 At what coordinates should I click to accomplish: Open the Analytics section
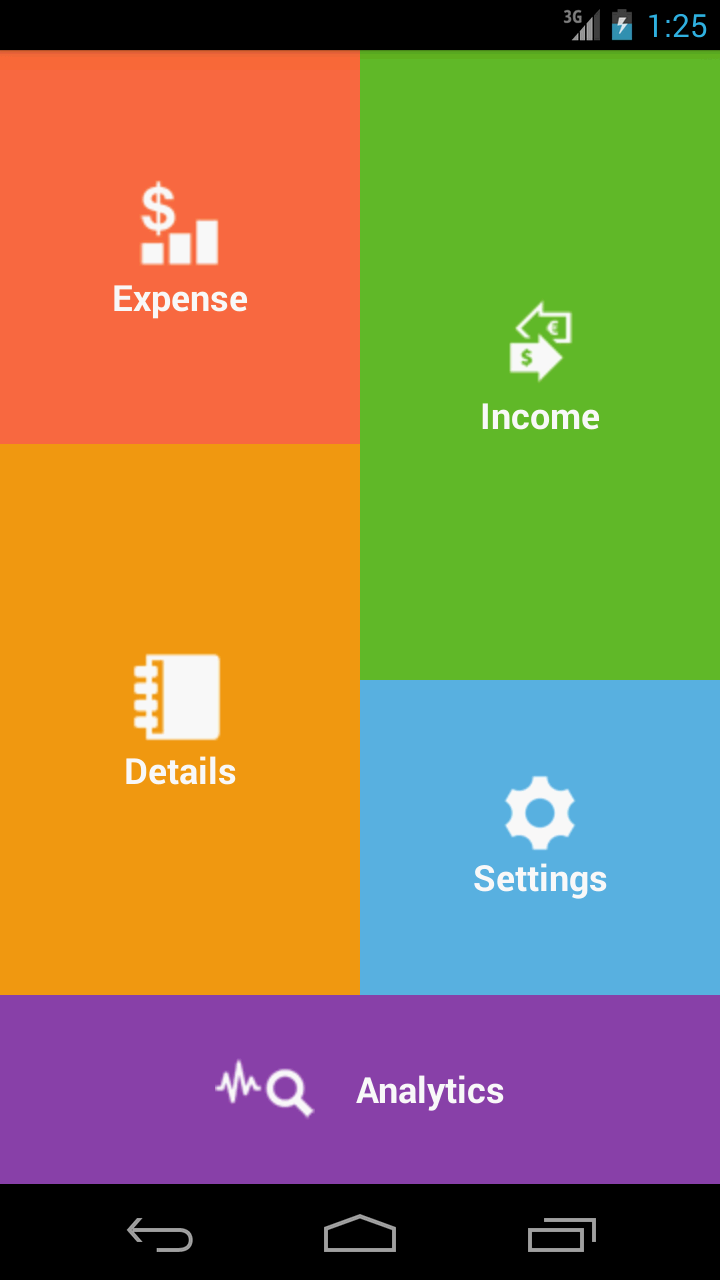click(360, 1090)
